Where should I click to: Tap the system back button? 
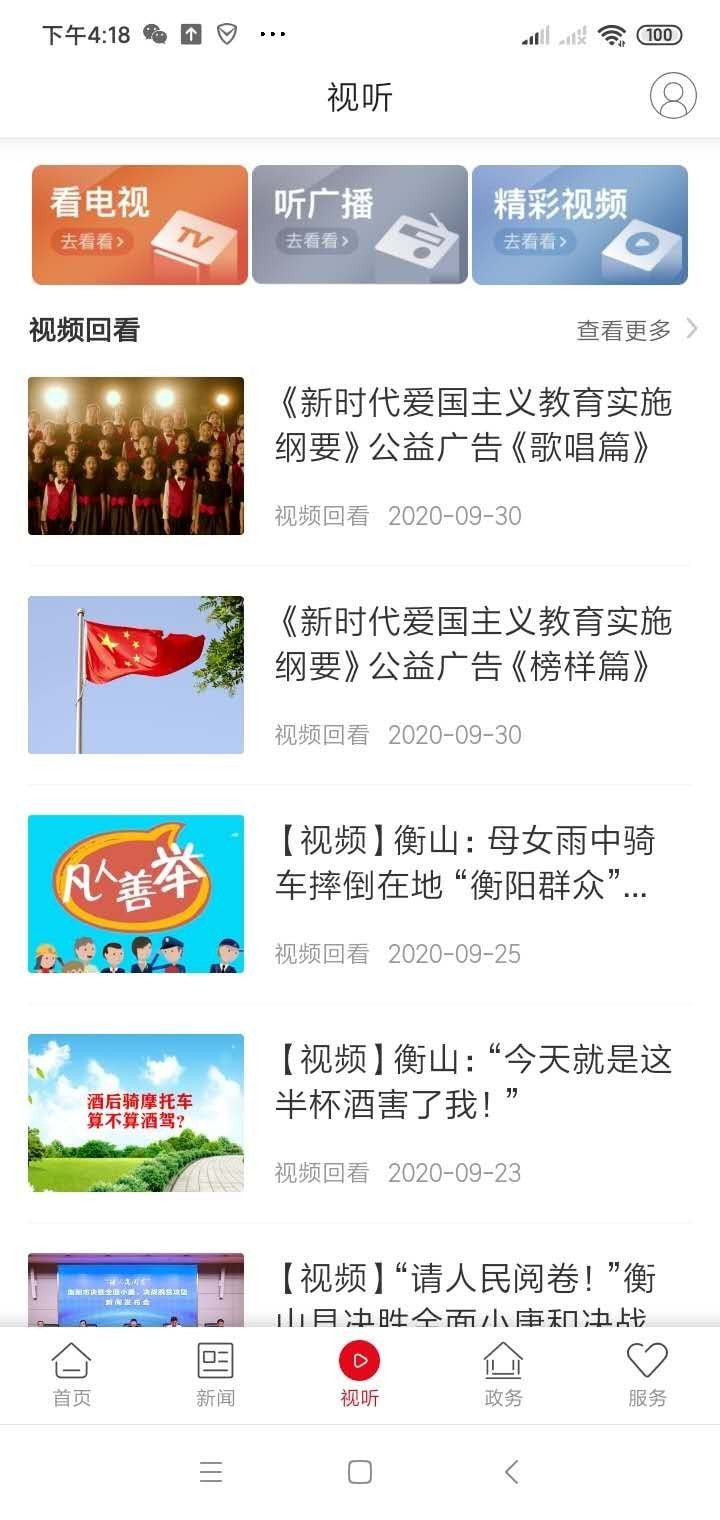tap(512, 1472)
